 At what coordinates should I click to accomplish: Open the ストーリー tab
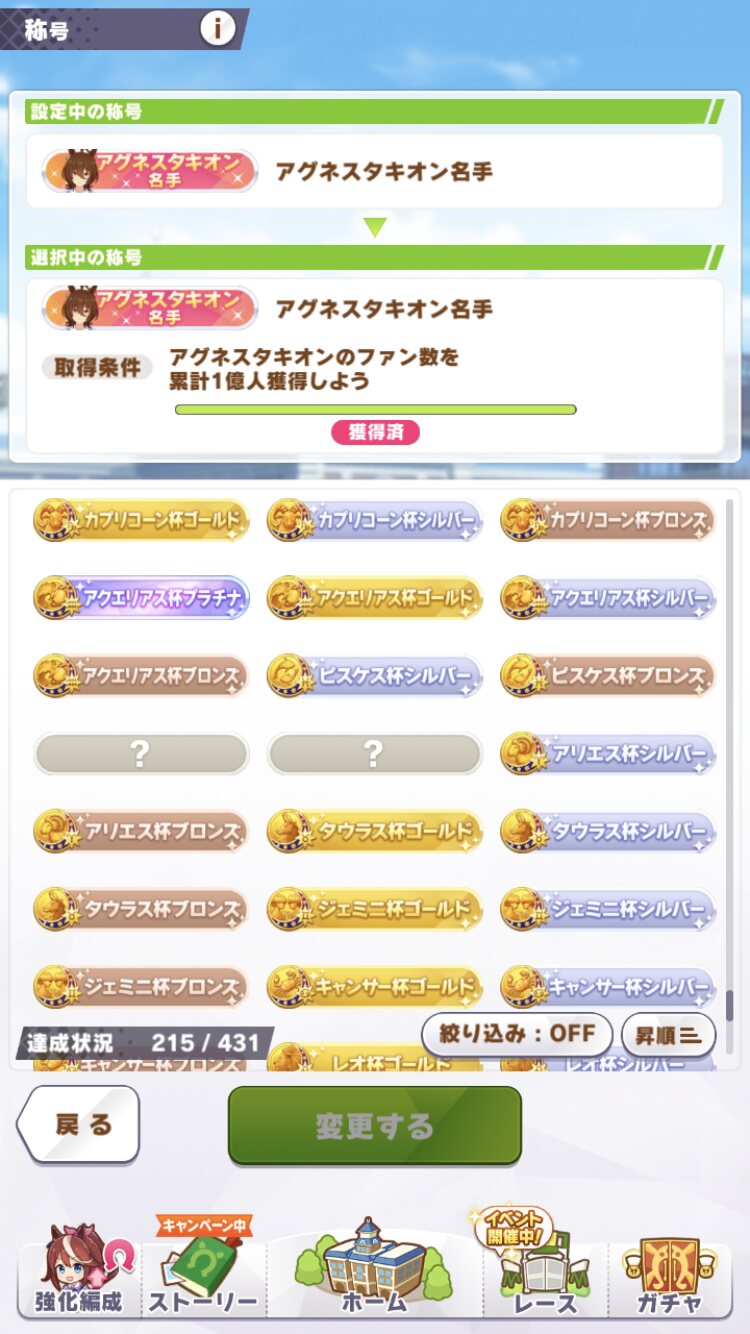203,1268
